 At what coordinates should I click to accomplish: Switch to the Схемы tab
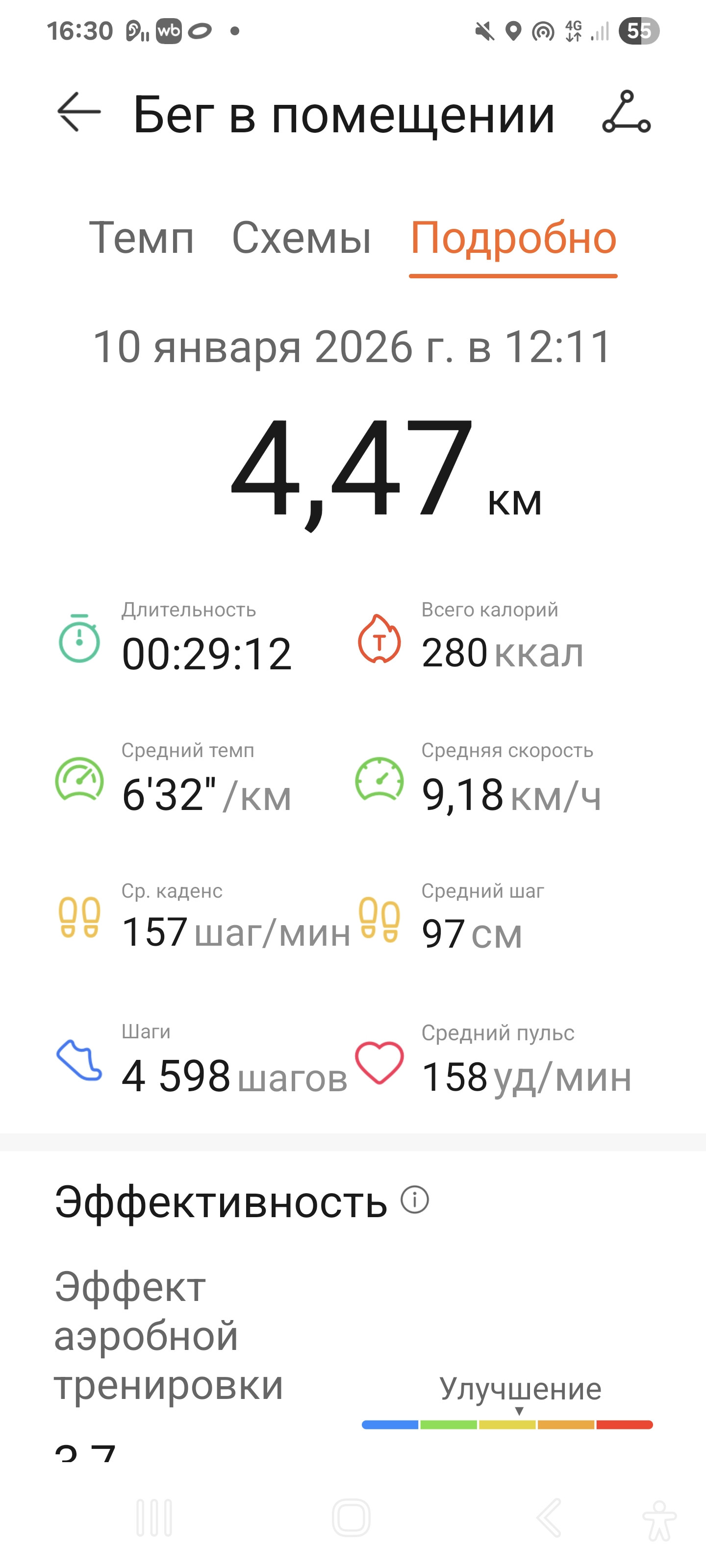302,237
